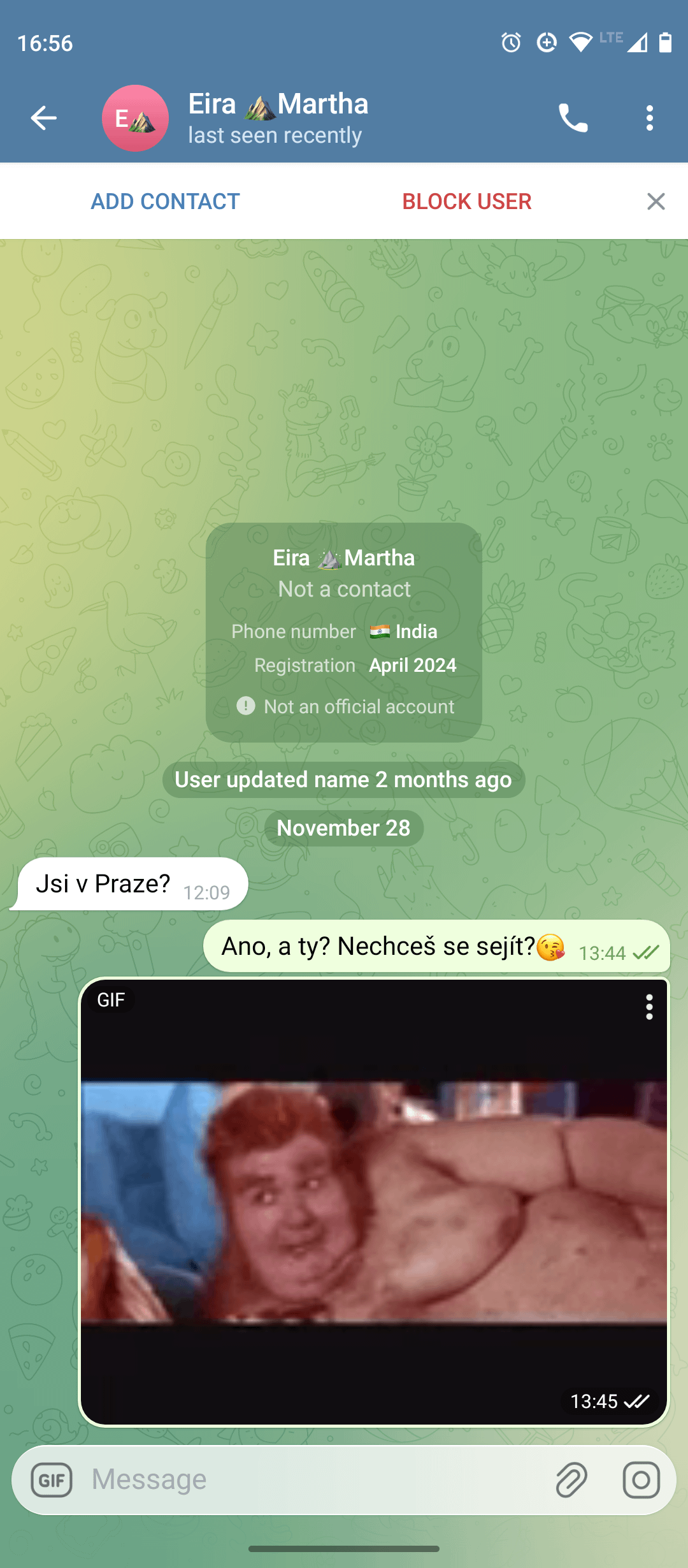Open Eira Martha's profile from header
The width and height of the screenshot is (688, 1568).
click(x=278, y=119)
